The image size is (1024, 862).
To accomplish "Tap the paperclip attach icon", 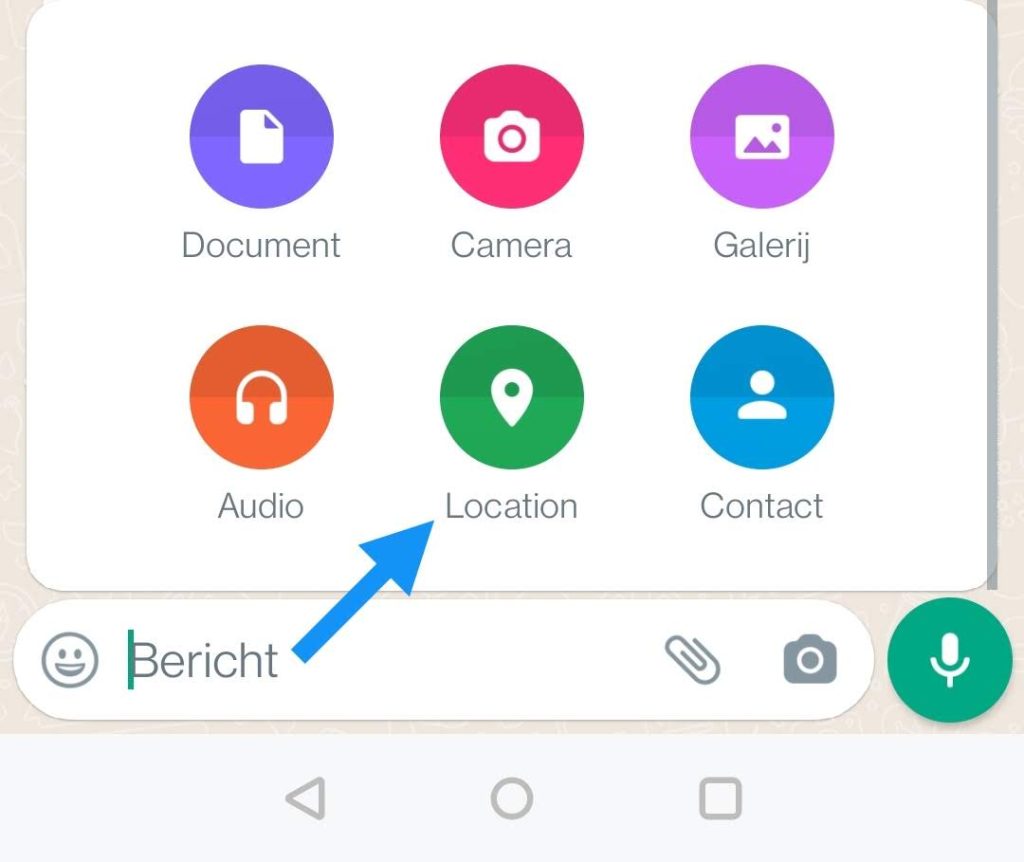I will pyautogui.click(x=692, y=660).
